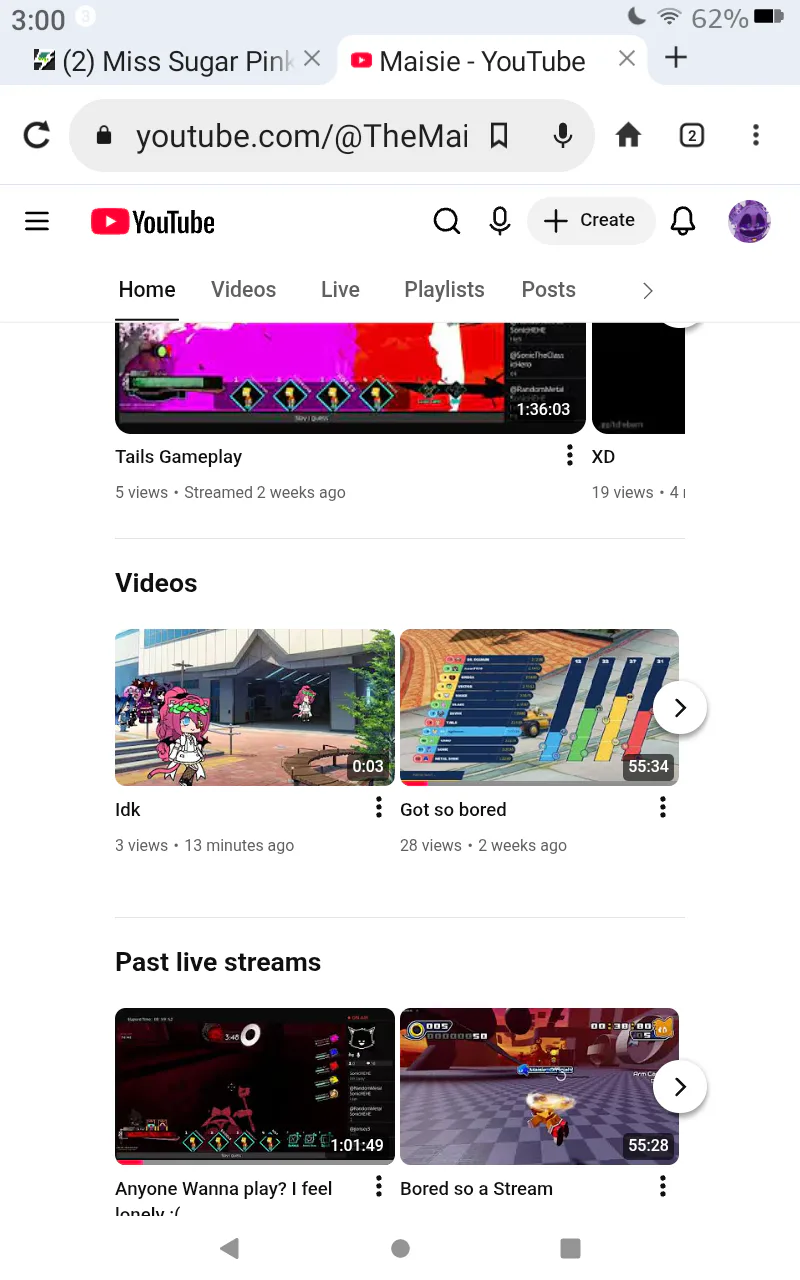Switch to the Videos tab
The height and width of the screenshot is (1280, 800).
point(243,290)
